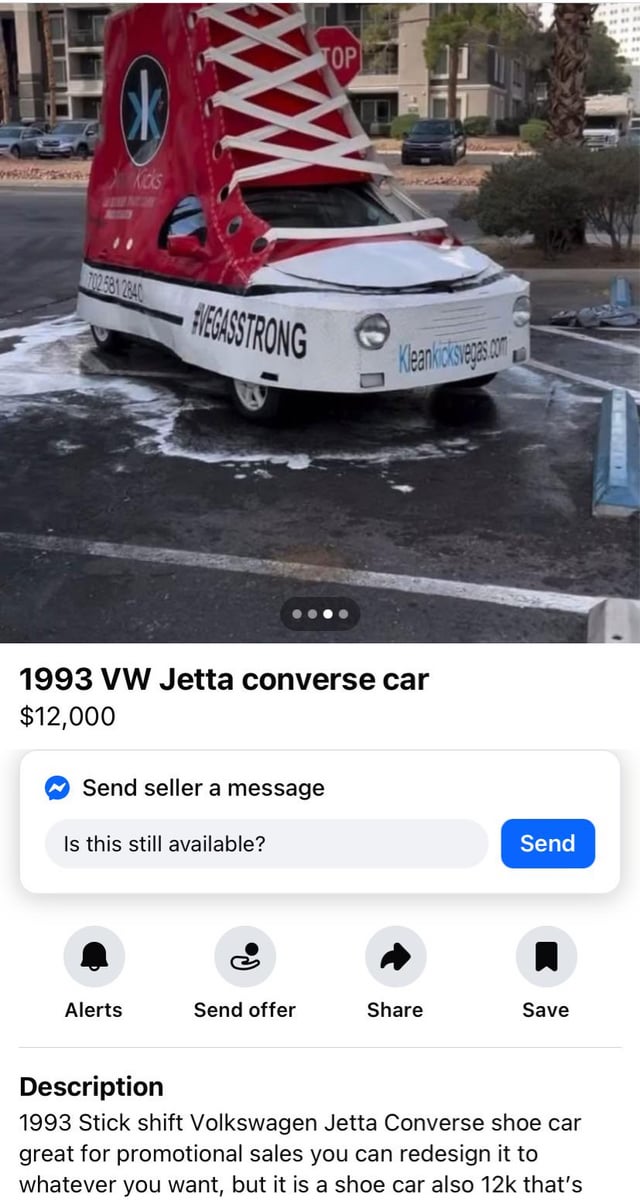The width and height of the screenshot is (640, 1204).
Task: Share this converse car listing
Action: (x=395, y=957)
